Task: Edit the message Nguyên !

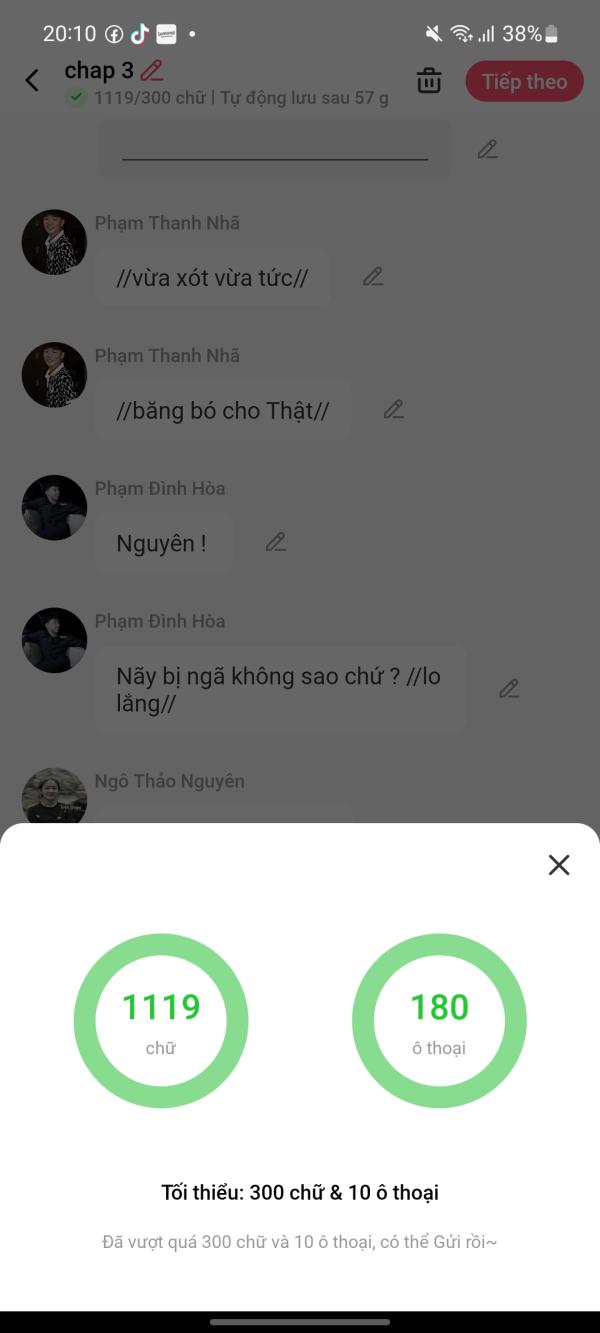Action: click(x=276, y=542)
